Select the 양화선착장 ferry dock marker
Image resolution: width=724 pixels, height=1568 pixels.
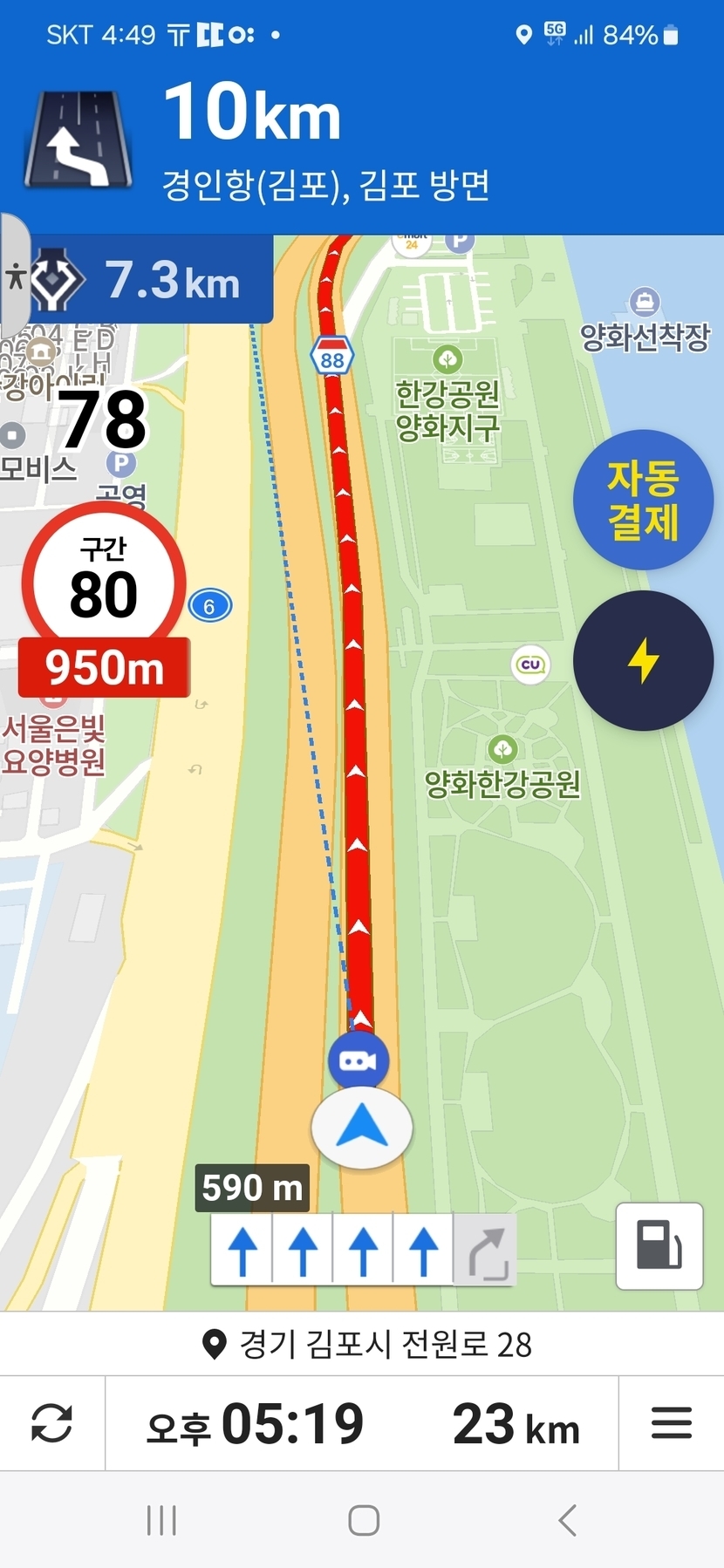pos(645,303)
